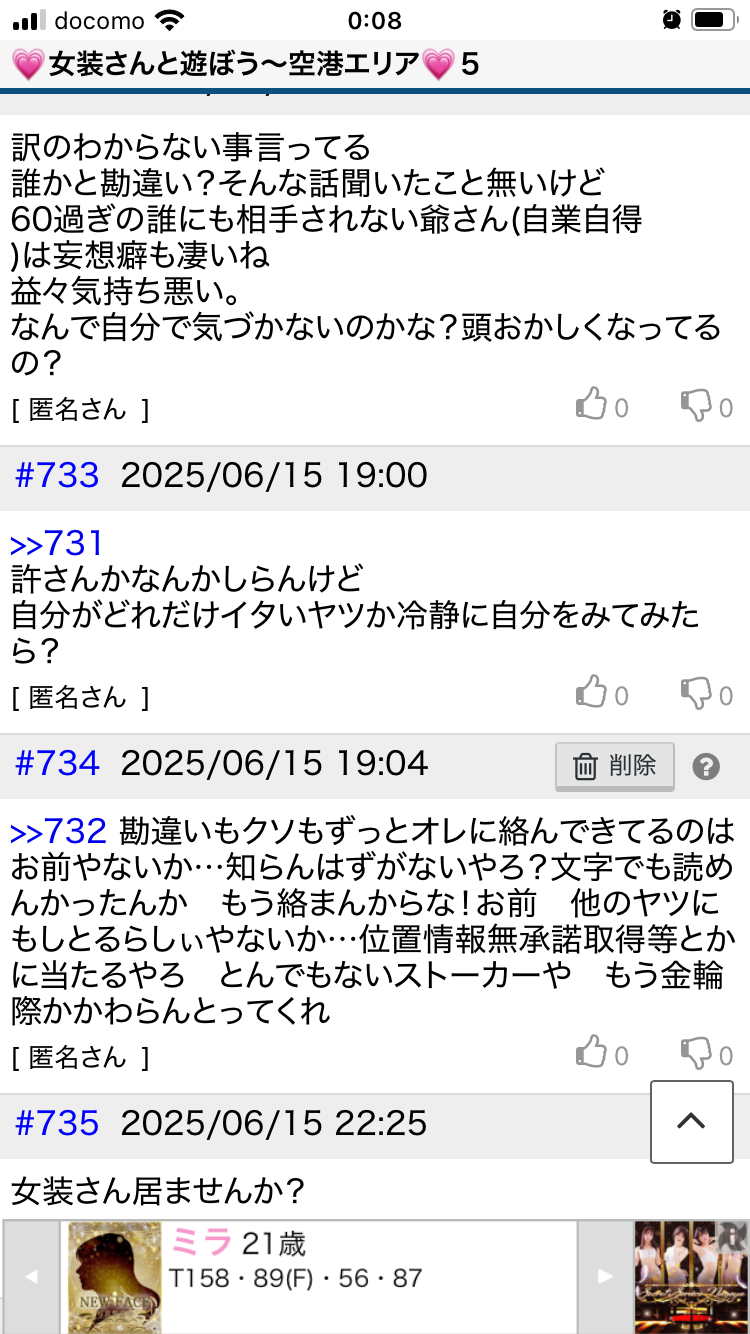The height and width of the screenshot is (1334, 750).
Task: Follow the >>732 reply reference
Action: pyautogui.click(x=58, y=832)
